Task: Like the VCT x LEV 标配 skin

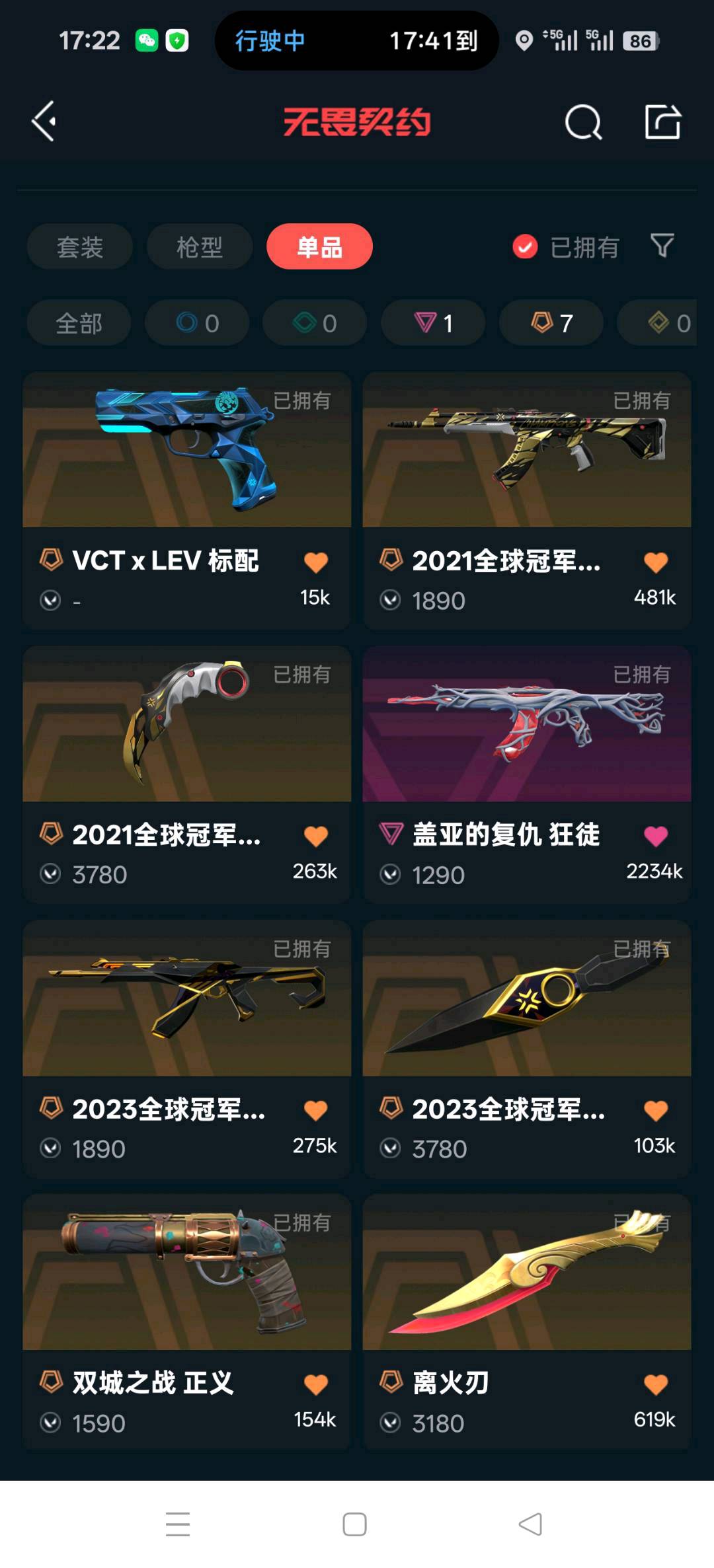Action: coord(316,562)
